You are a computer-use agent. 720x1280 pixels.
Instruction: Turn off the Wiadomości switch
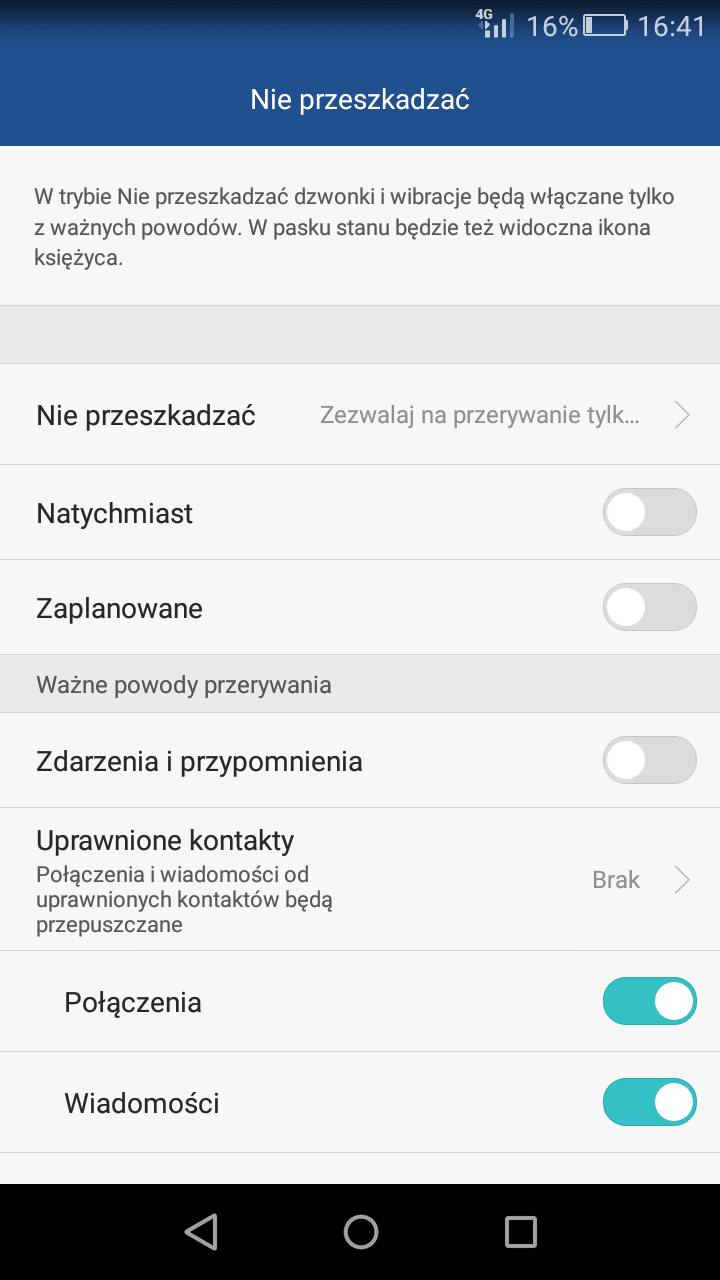pyautogui.click(x=649, y=1103)
